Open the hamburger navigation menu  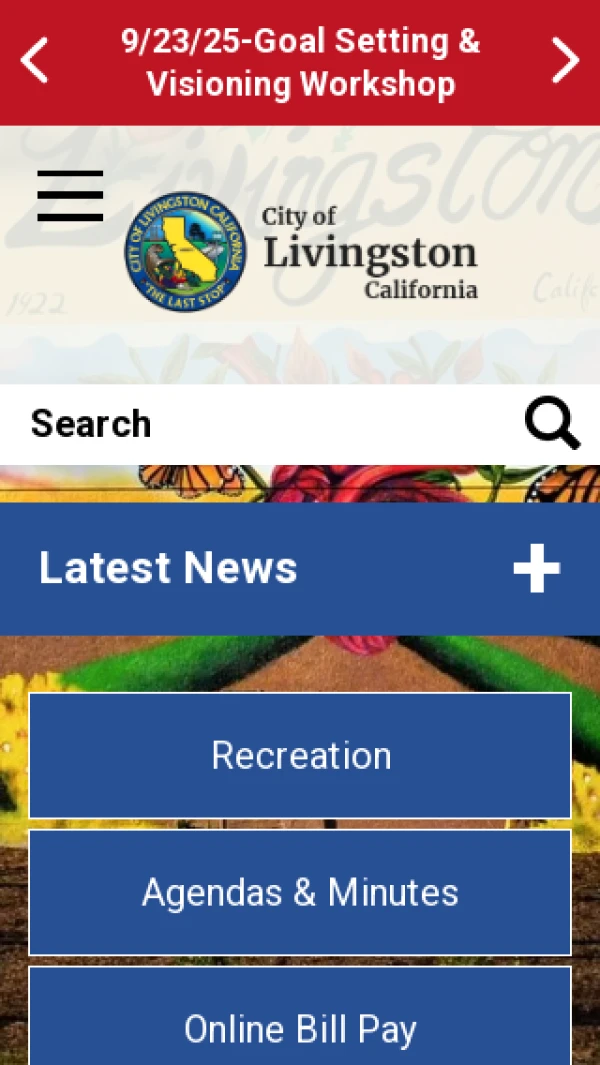(70, 196)
